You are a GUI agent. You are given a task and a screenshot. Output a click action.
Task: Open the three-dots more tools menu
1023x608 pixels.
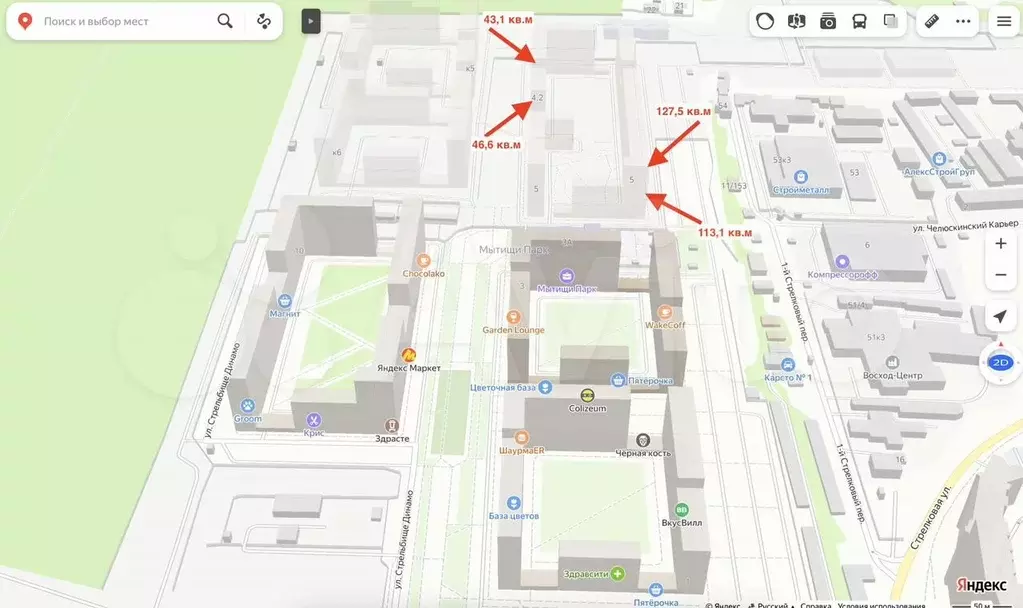963,21
